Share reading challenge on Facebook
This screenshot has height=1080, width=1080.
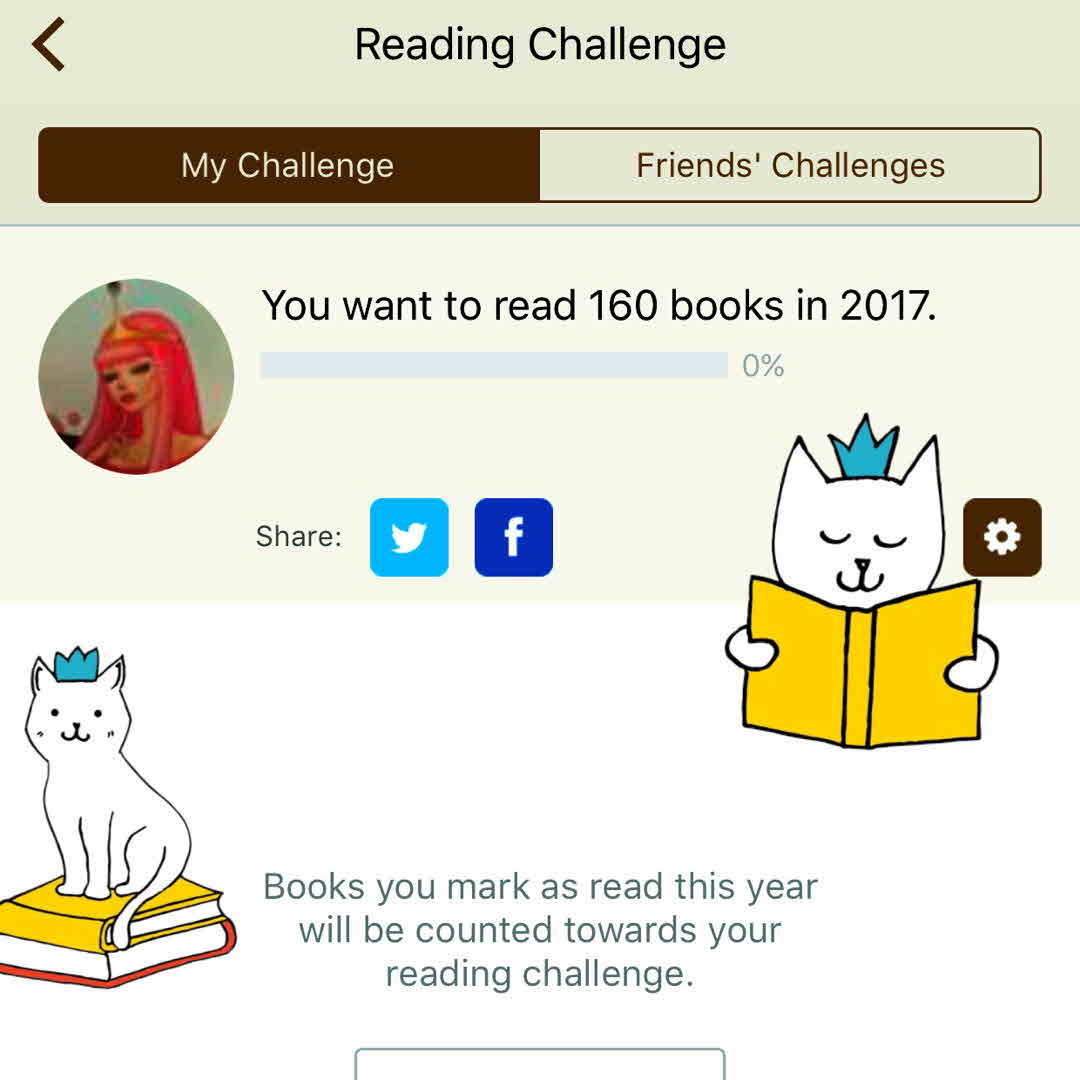point(513,537)
